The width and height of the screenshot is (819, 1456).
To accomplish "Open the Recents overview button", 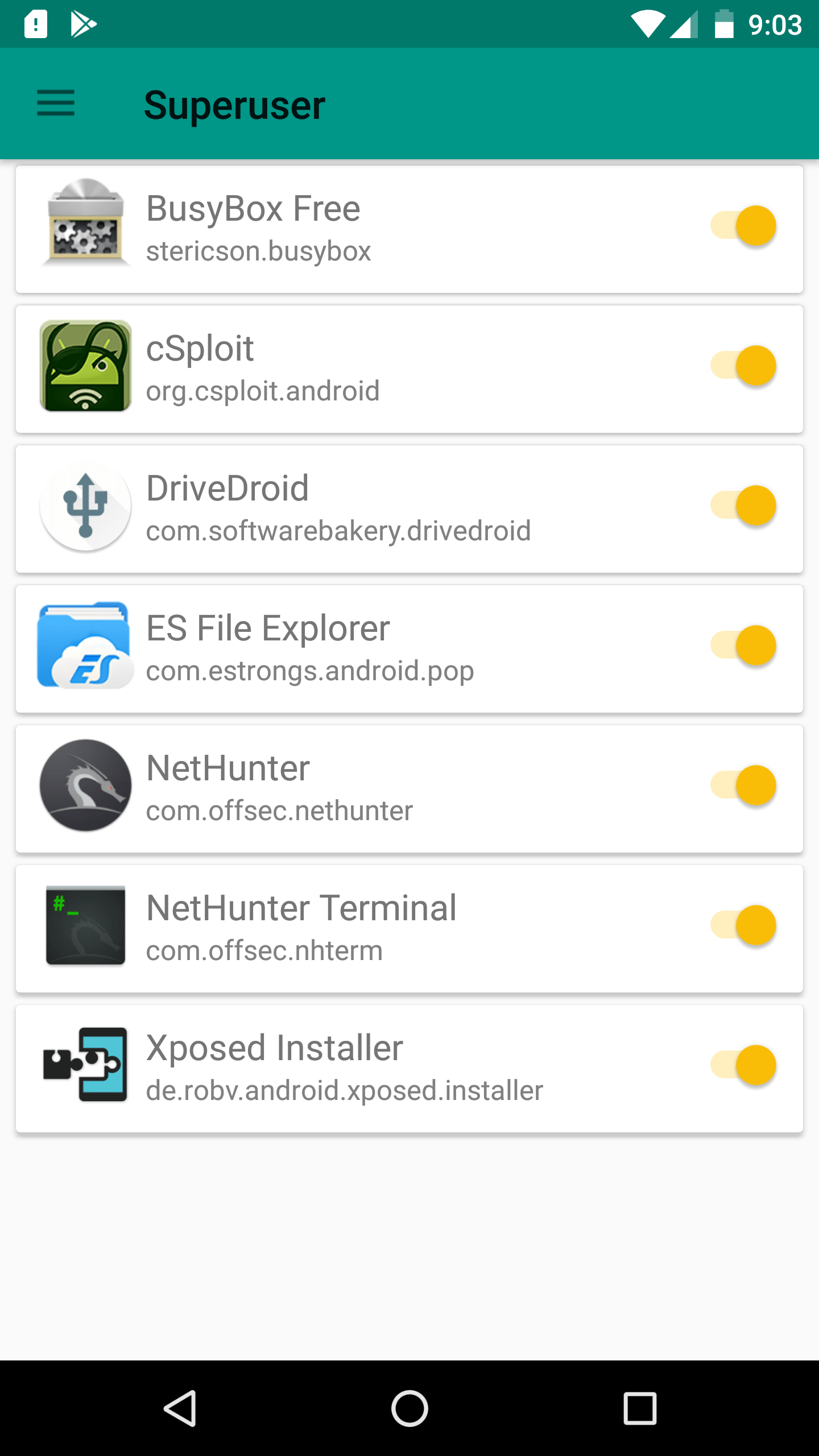I will tap(639, 1408).
